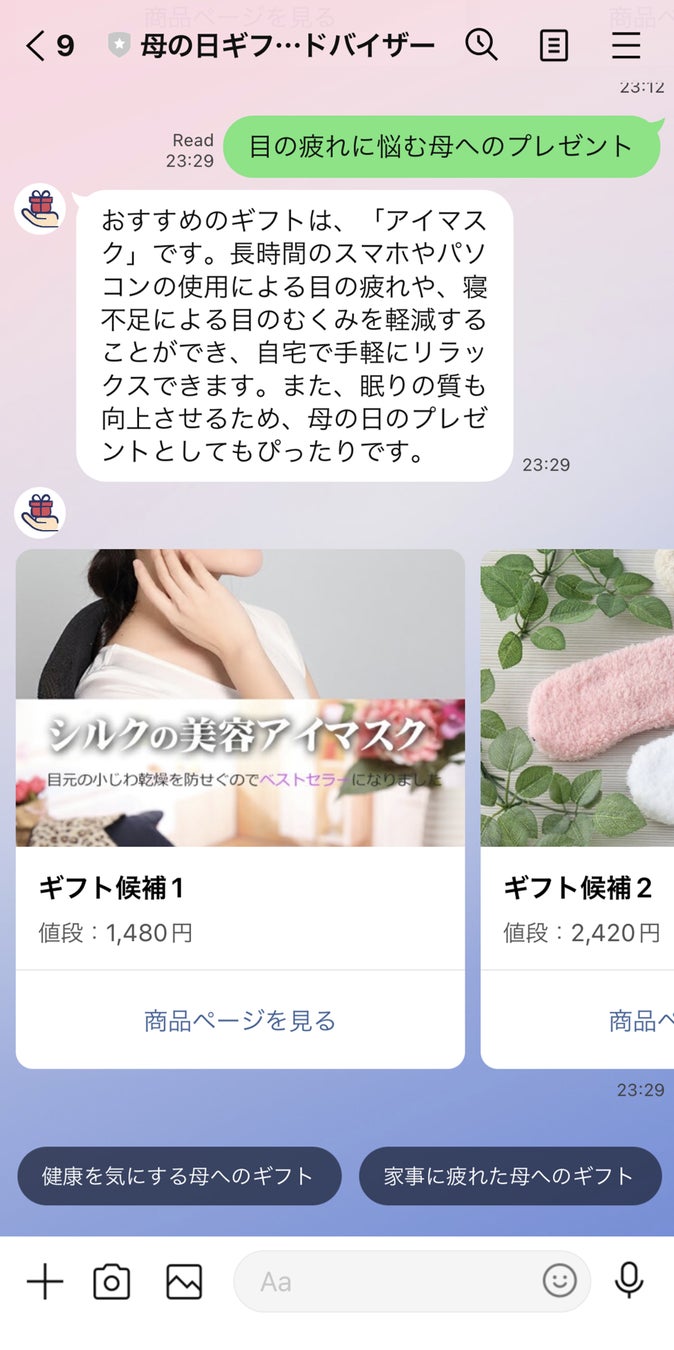View product page for ギフト候補1
Viewport: 674px width, 1350px height.
coord(240,1020)
